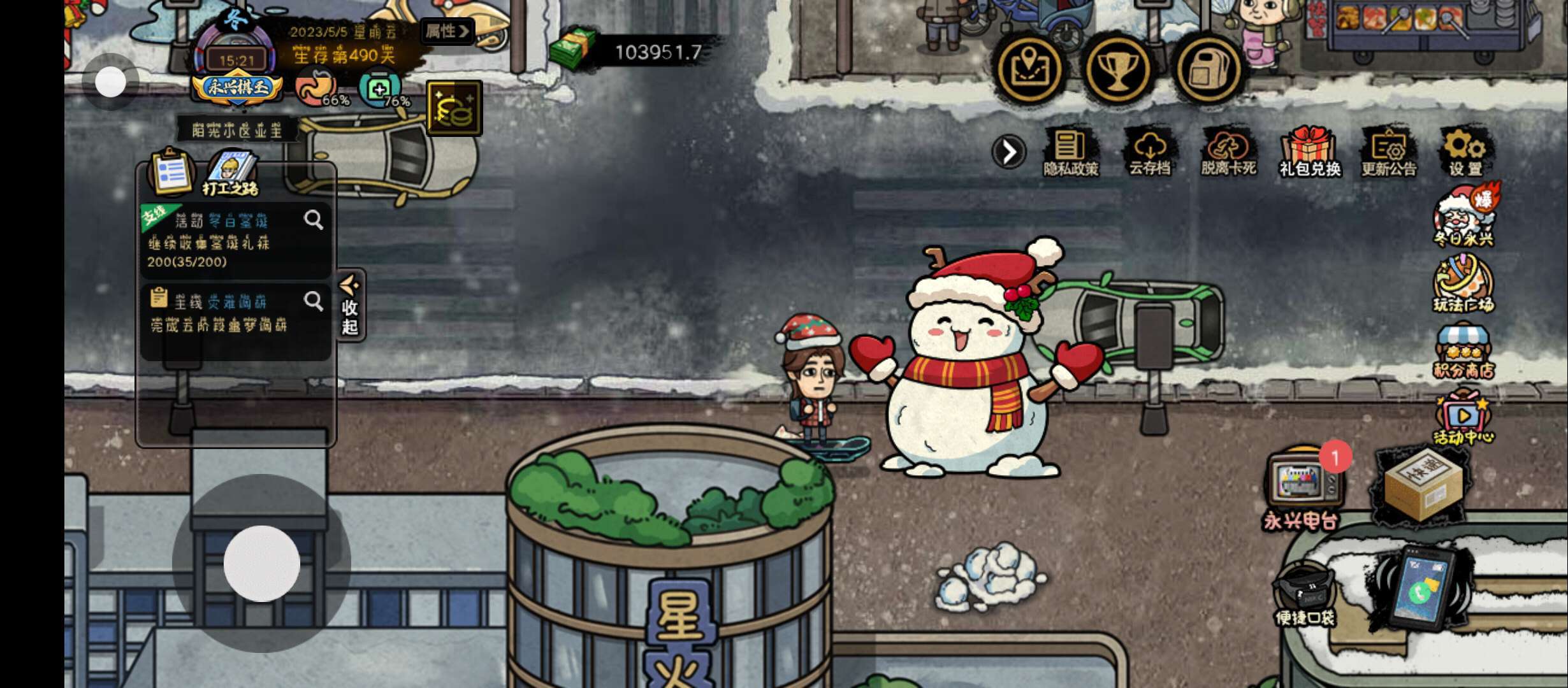This screenshot has height=688, width=1568.
Task: Open 设置 settings
Action: click(x=1465, y=152)
